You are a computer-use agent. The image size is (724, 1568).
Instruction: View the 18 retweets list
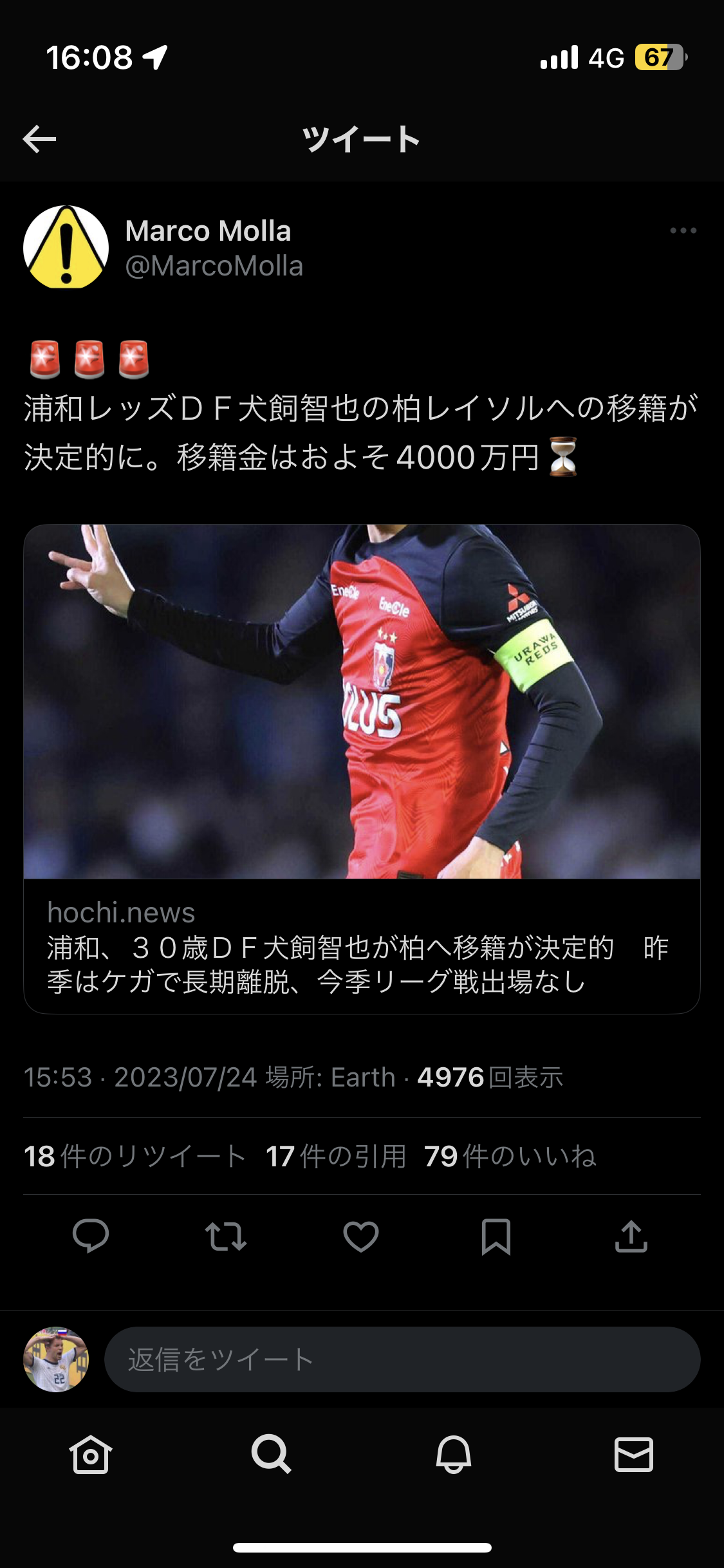(135, 1156)
